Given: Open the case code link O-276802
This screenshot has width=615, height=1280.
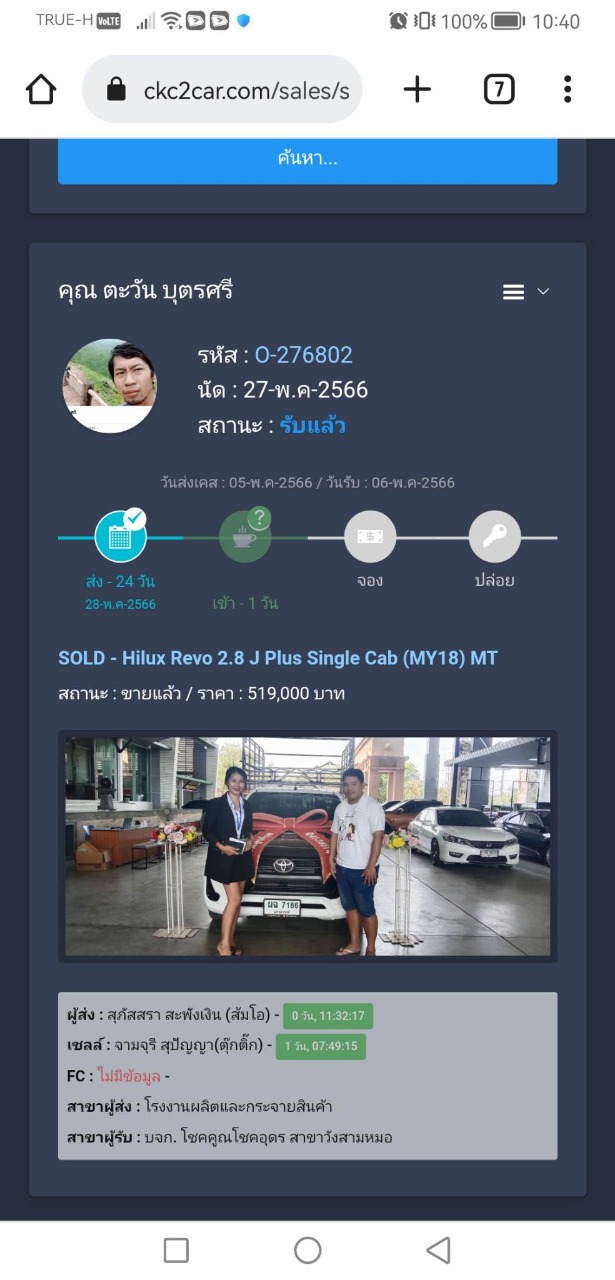Looking at the screenshot, I should [303, 355].
